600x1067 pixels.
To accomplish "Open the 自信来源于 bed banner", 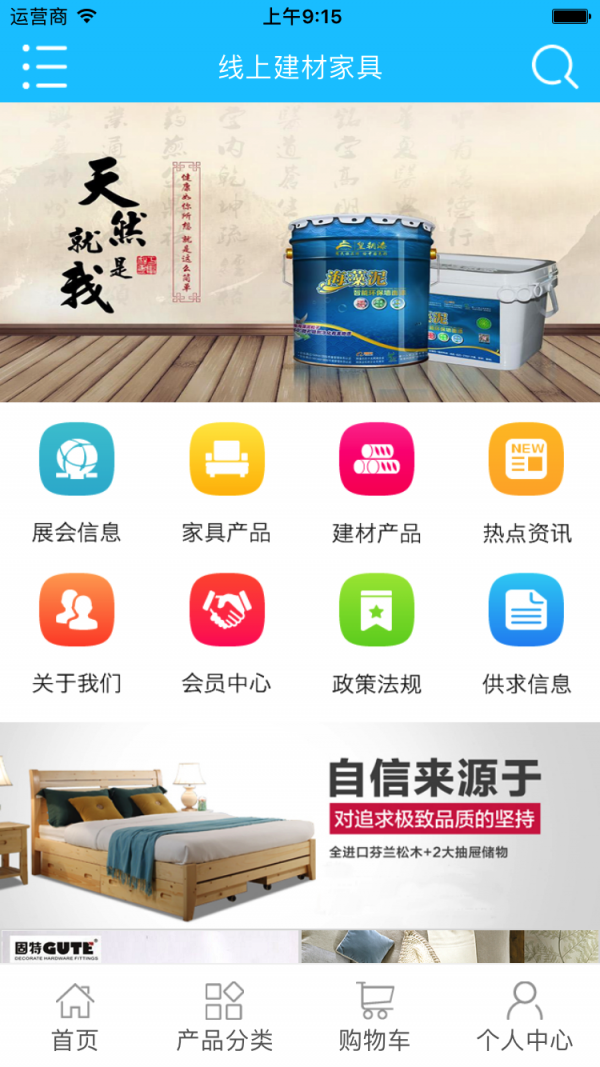I will 300,825.
